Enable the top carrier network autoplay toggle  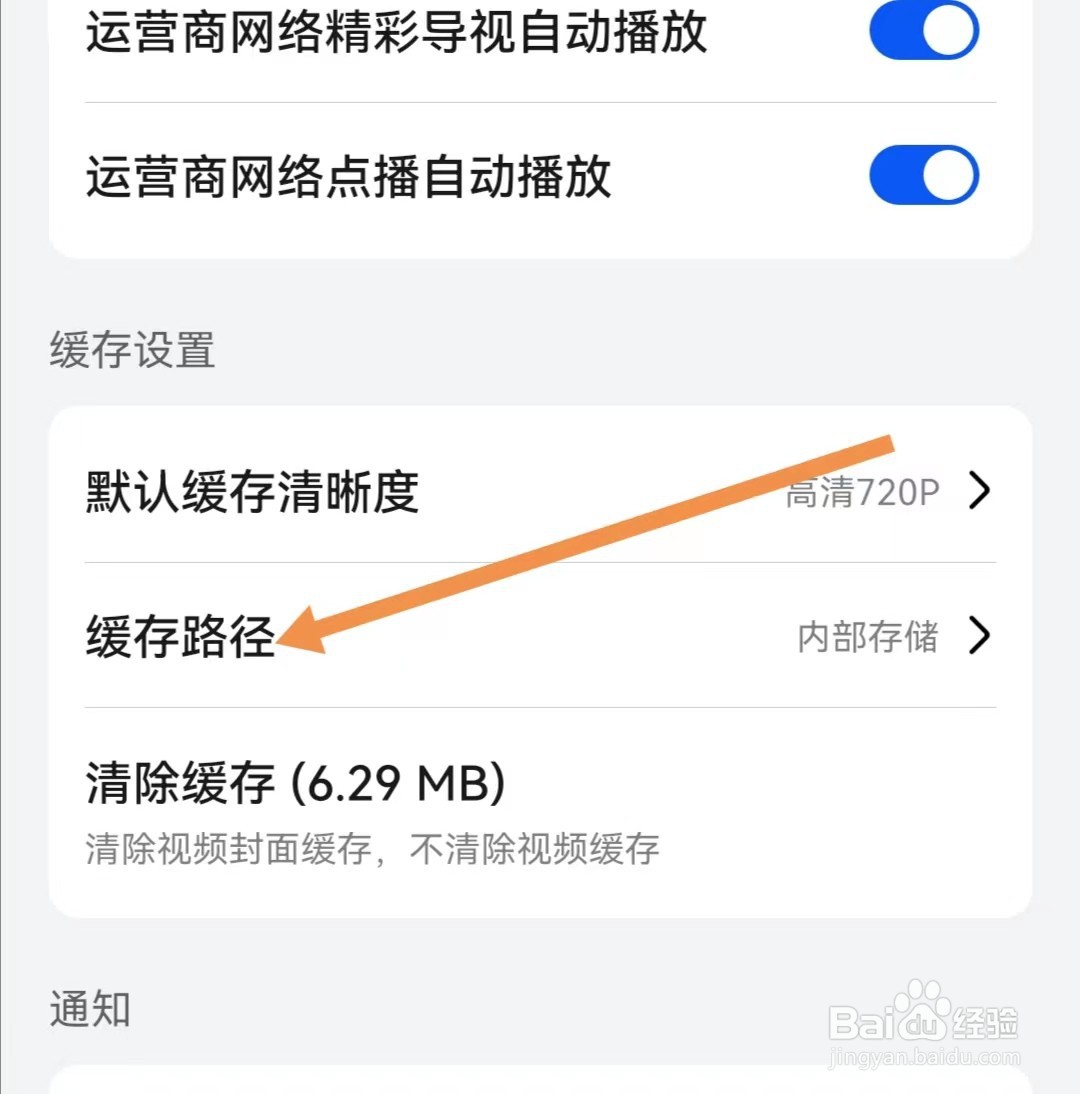923,31
